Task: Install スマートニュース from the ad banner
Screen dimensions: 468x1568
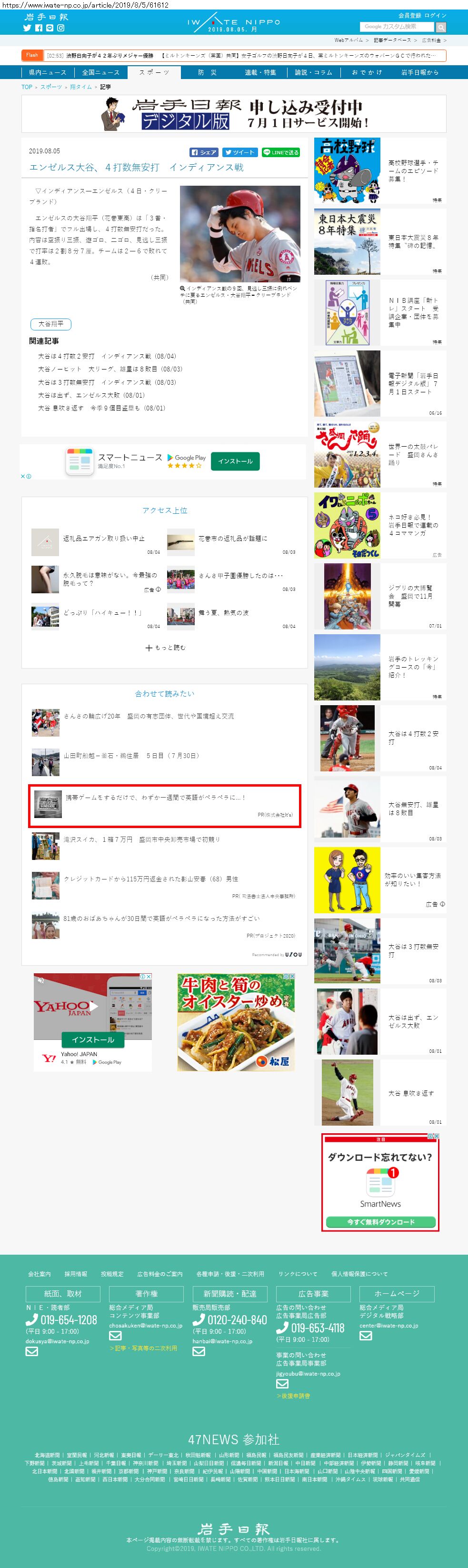Action: 236,461
